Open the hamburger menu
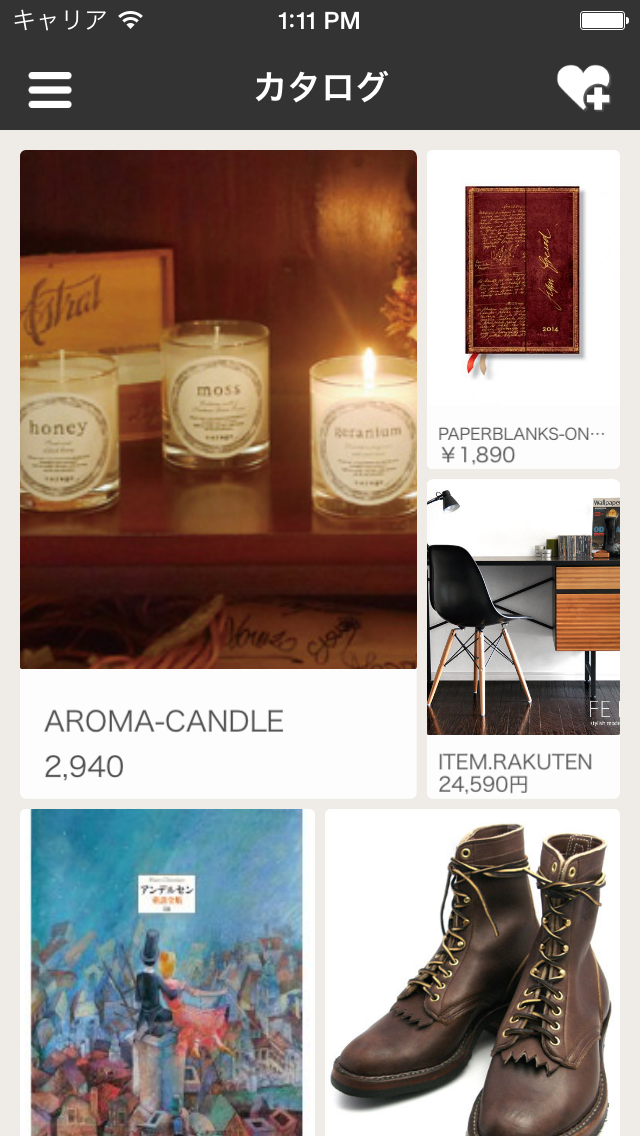The width and height of the screenshot is (640, 1136). [50, 90]
